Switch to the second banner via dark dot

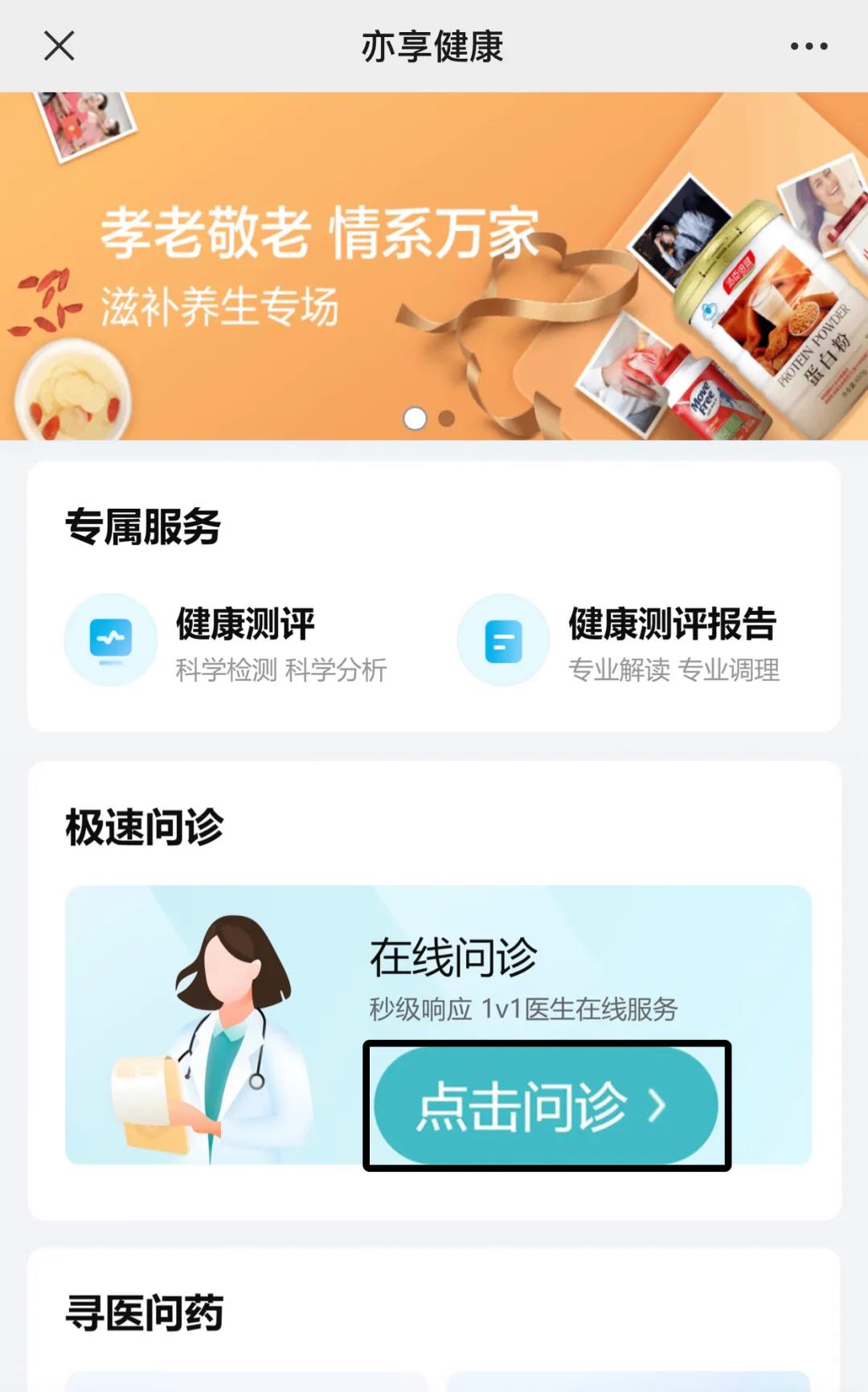tap(448, 417)
